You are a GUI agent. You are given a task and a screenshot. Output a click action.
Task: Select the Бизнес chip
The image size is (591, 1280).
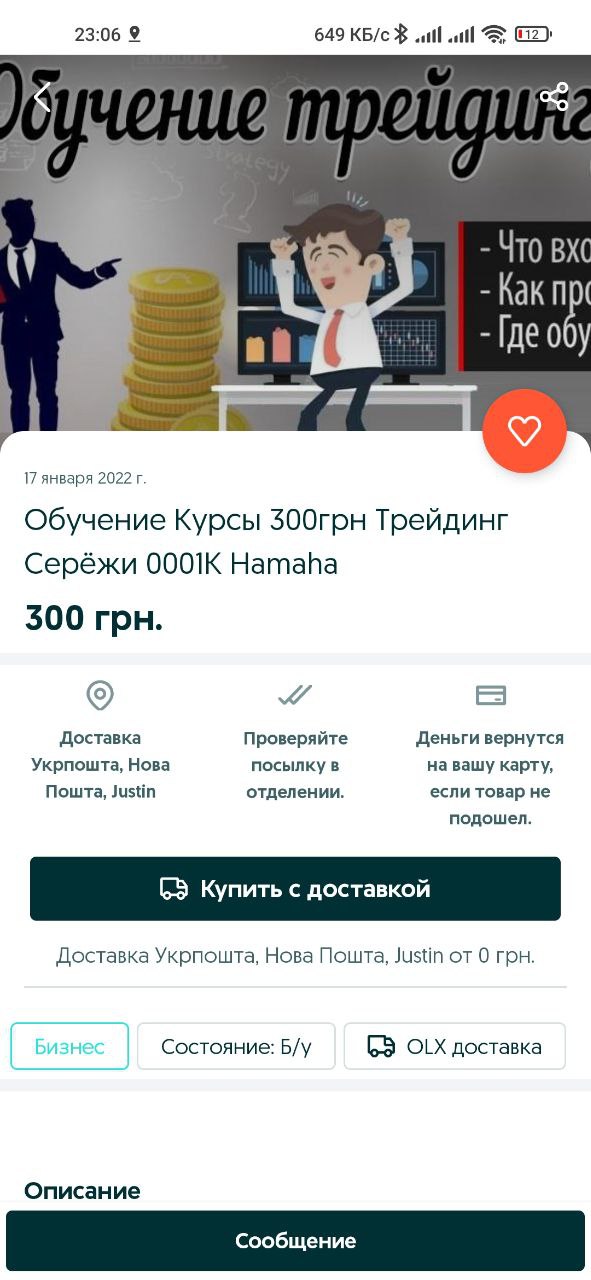coord(70,1047)
